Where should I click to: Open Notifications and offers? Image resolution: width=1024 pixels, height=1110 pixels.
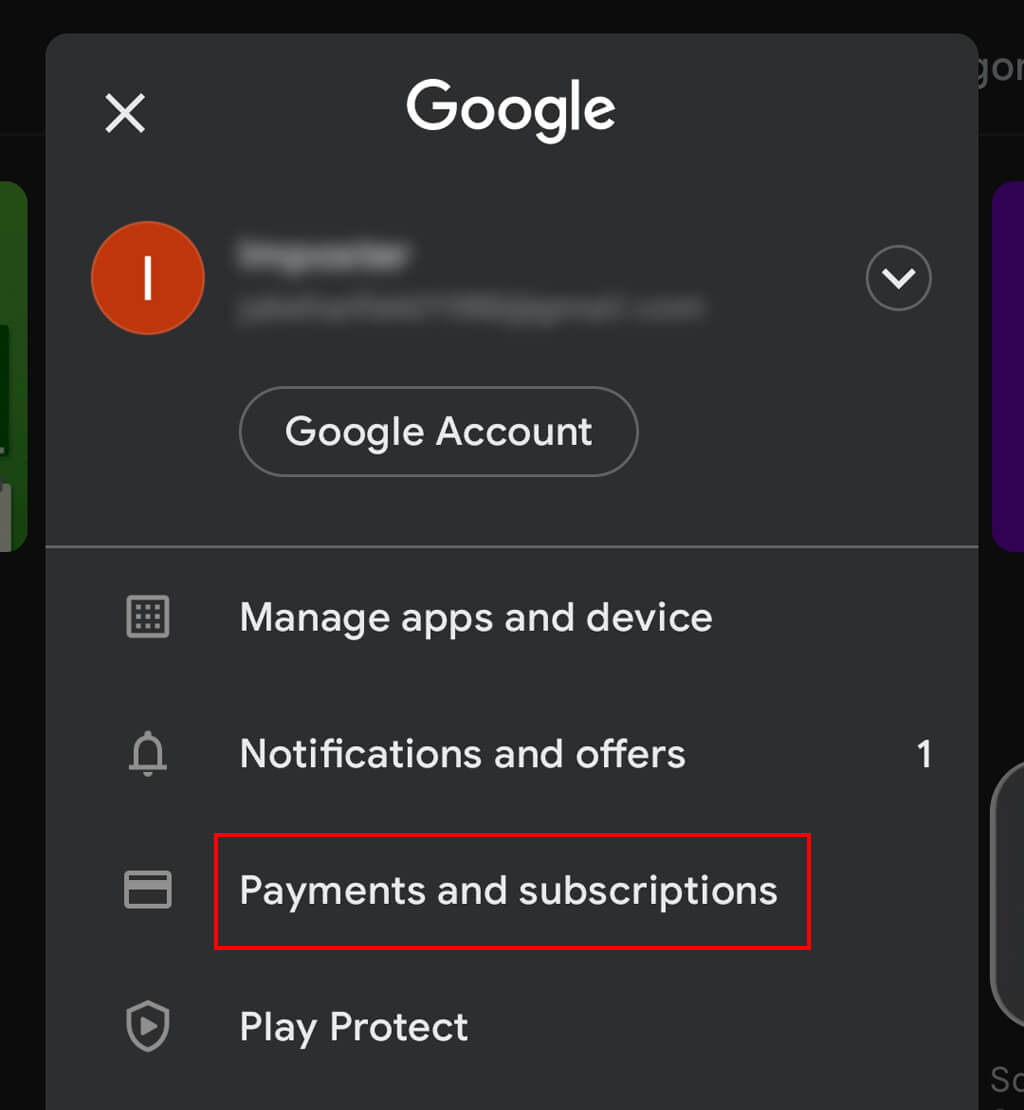[x=462, y=754]
